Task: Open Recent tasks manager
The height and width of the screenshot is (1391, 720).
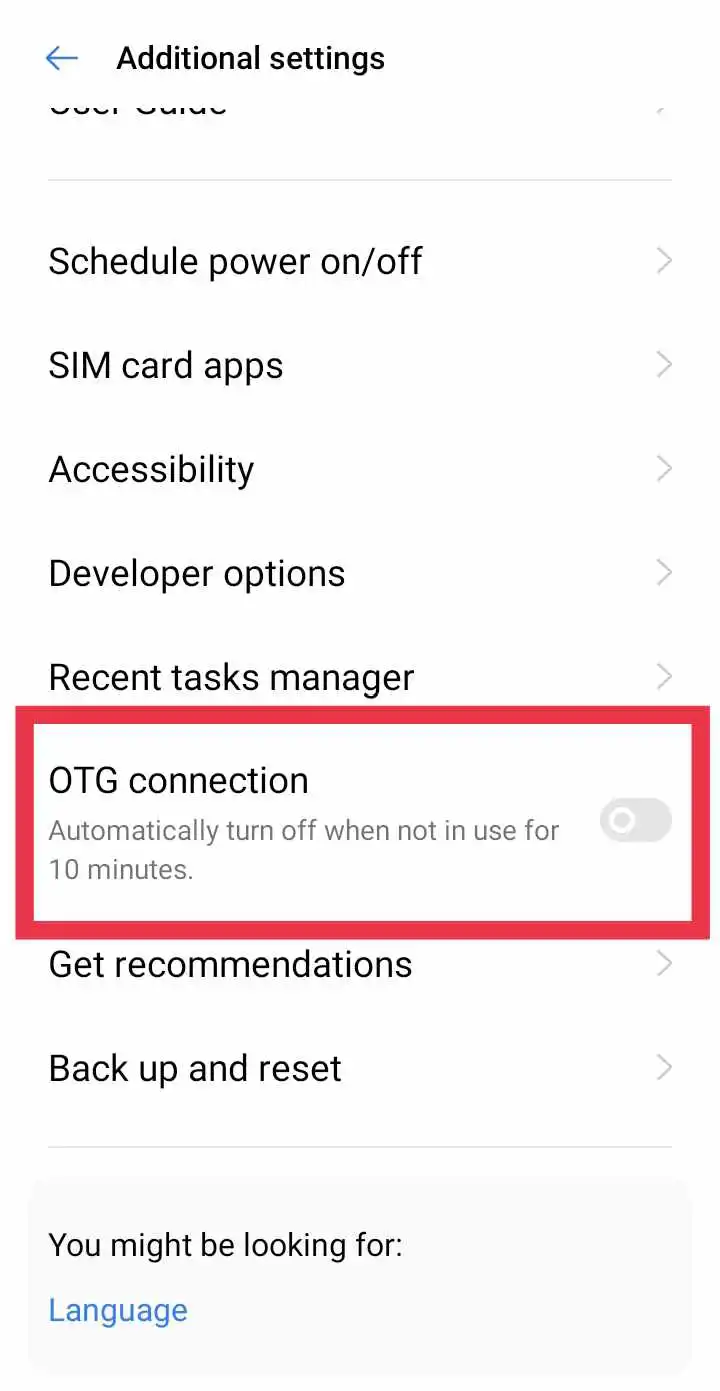Action: [x=231, y=676]
